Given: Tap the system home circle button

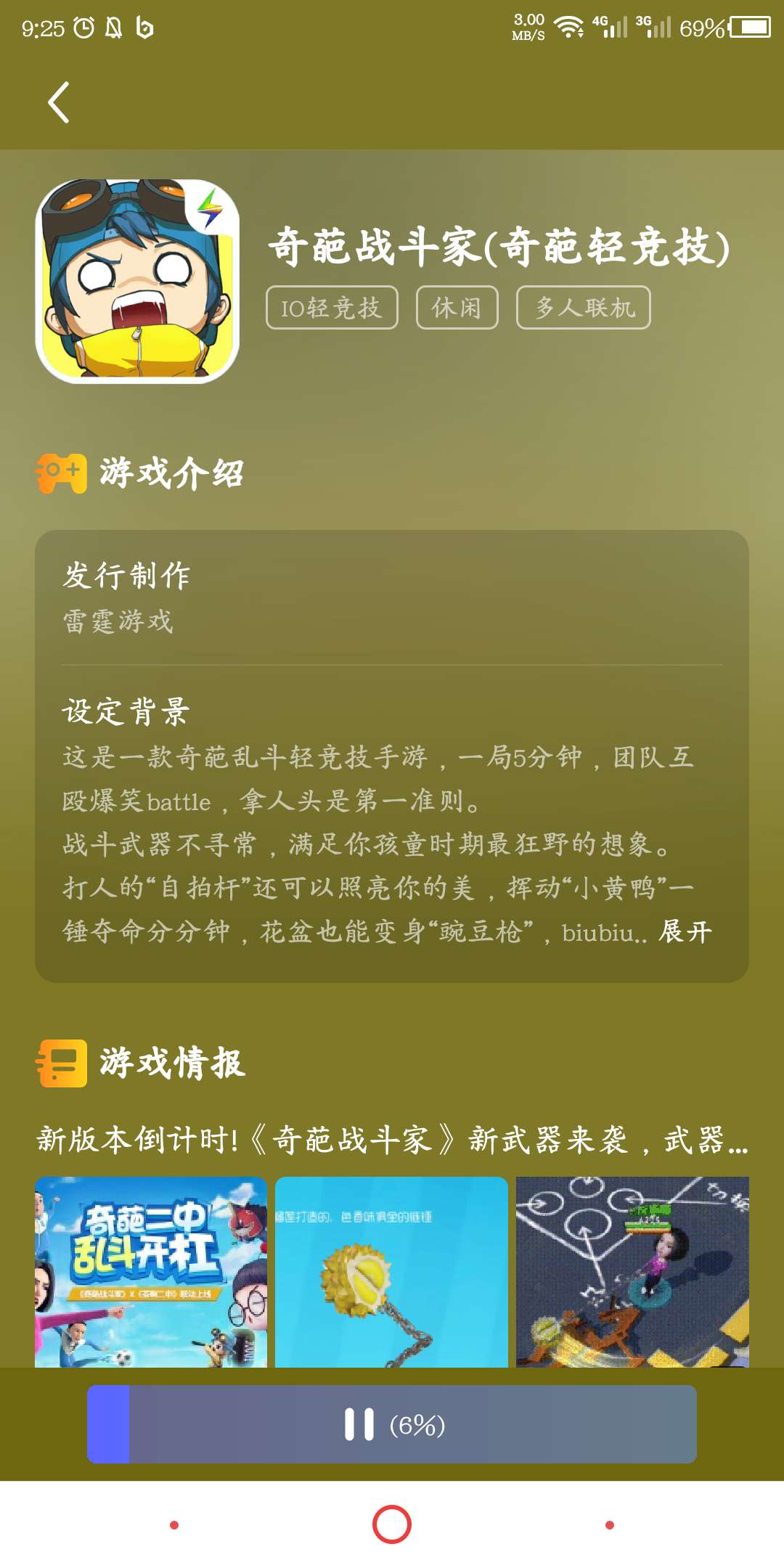Looking at the screenshot, I should pos(392,1524).
